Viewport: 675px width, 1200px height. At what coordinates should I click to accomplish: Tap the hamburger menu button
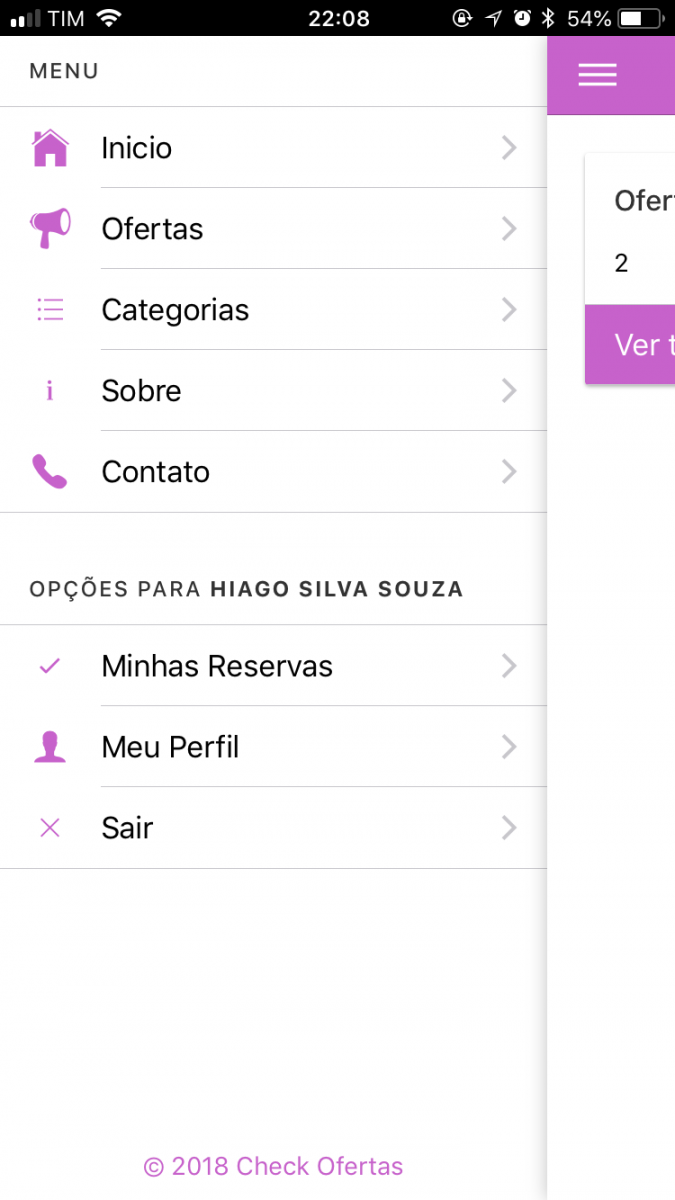[x=597, y=75]
